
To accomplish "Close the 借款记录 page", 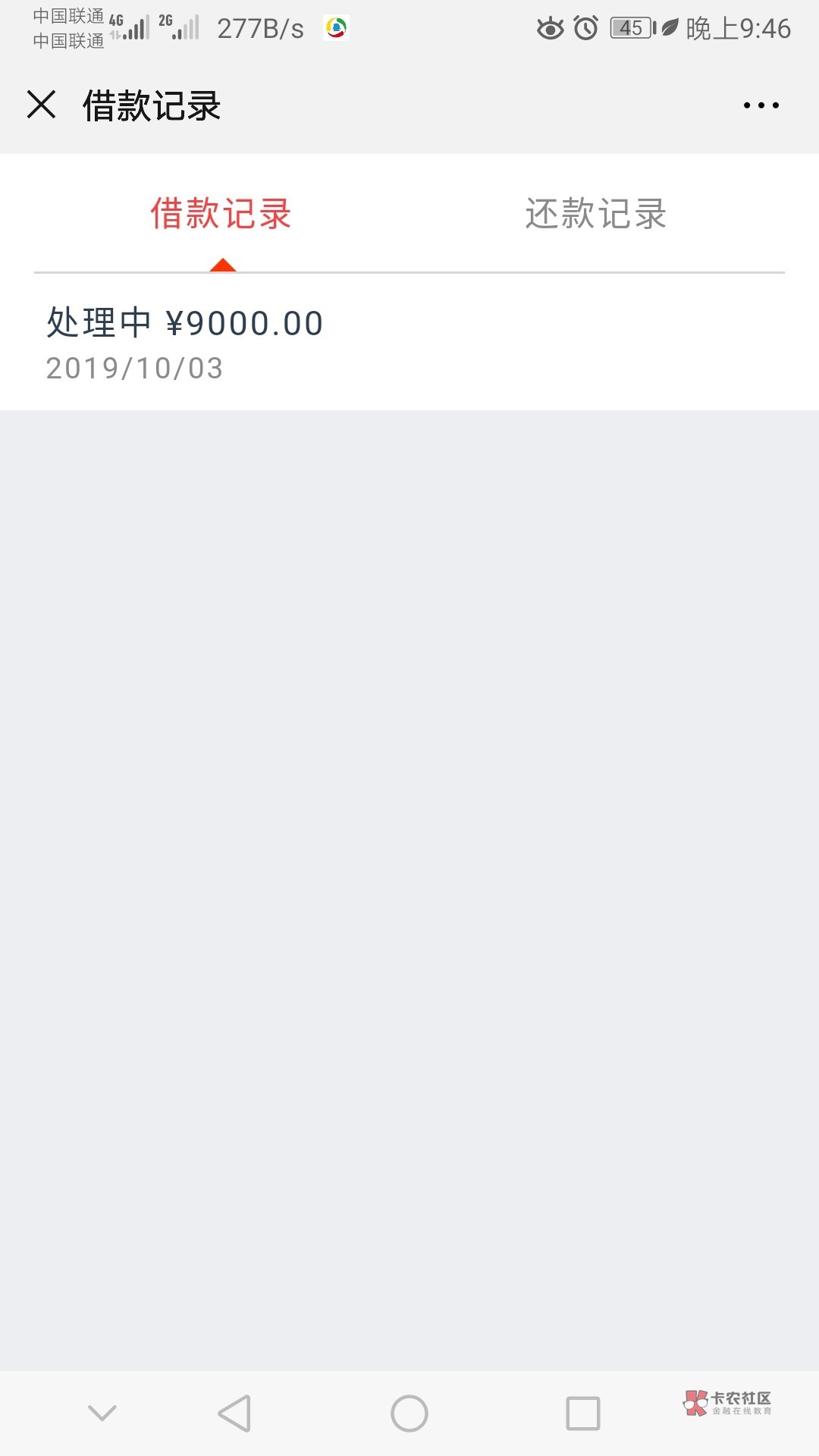I will [41, 105].
